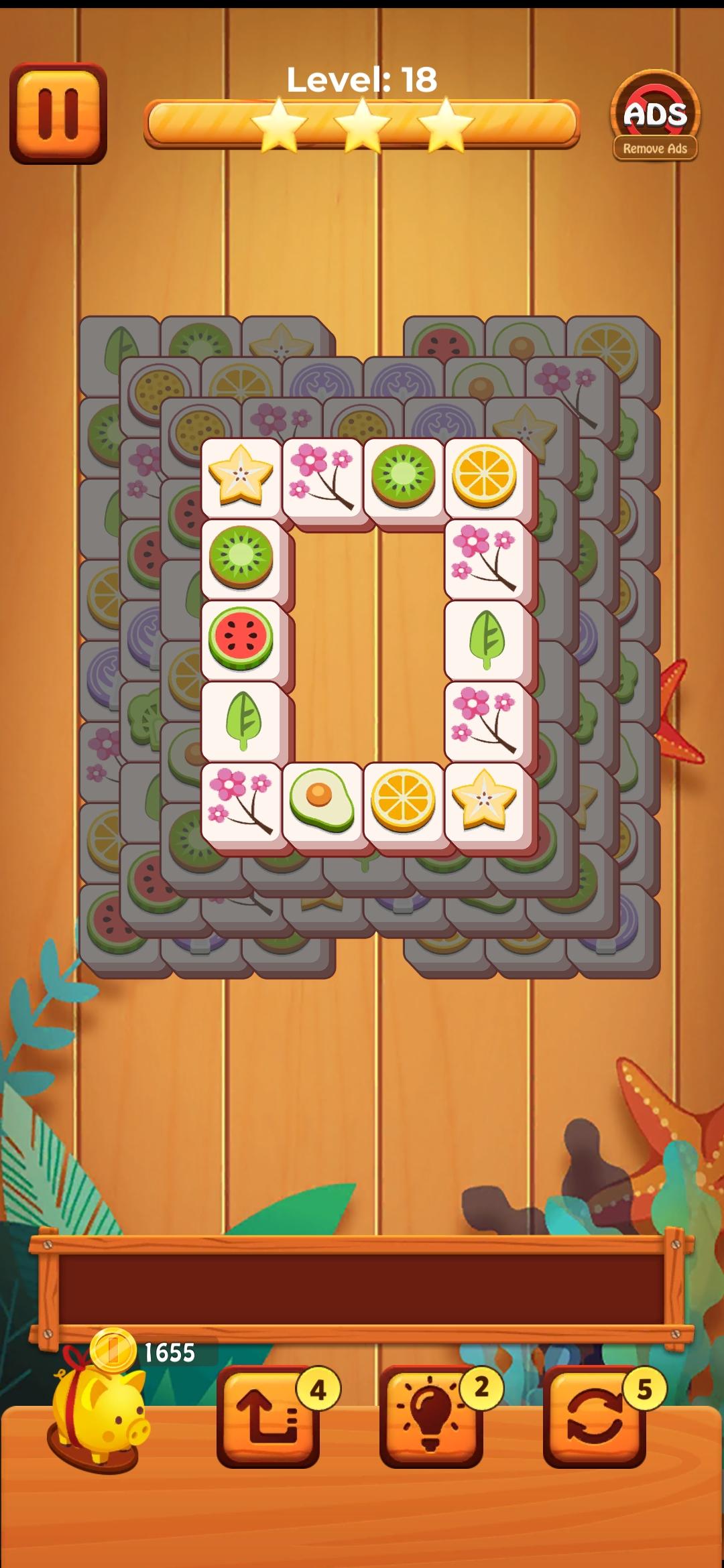Select the kiwi tile on left column
The width and height of the screenshot is (724, 1568).
[x=241, y=558]
